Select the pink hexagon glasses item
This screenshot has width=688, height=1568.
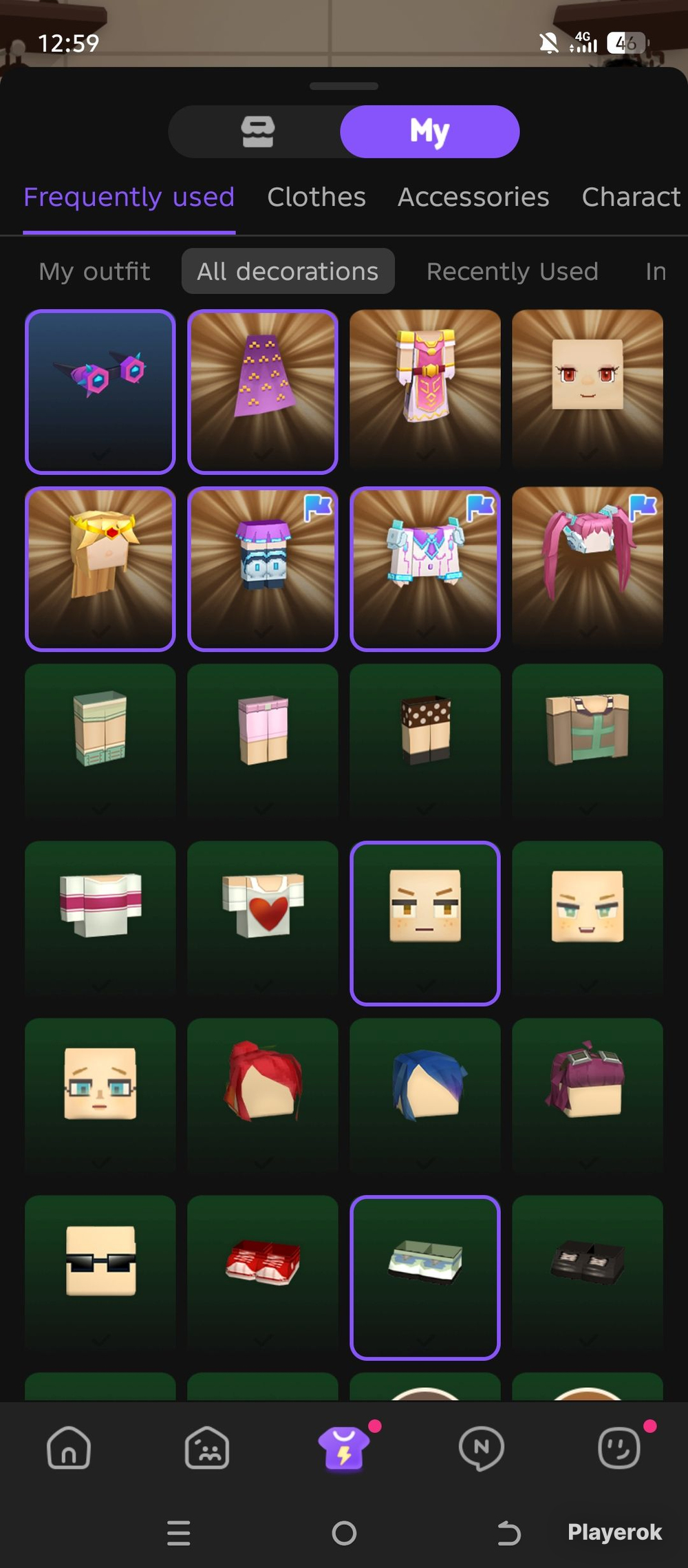point(100,391)
